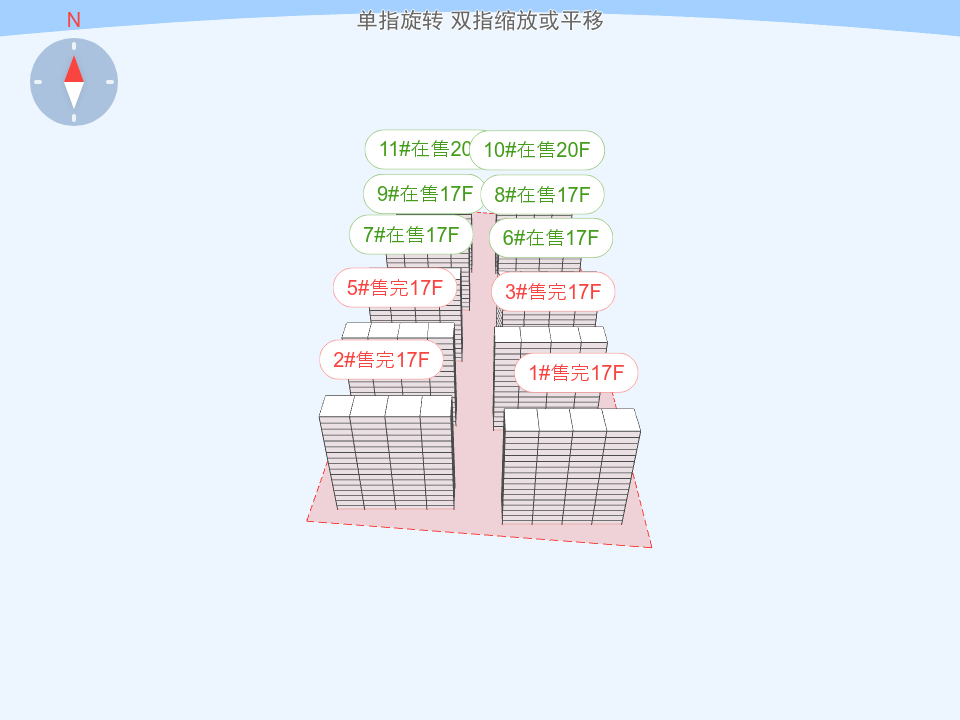Open building 9# on sale 17F
The width and height of the screenshot is (960, 720).
(x=424, y=194)
